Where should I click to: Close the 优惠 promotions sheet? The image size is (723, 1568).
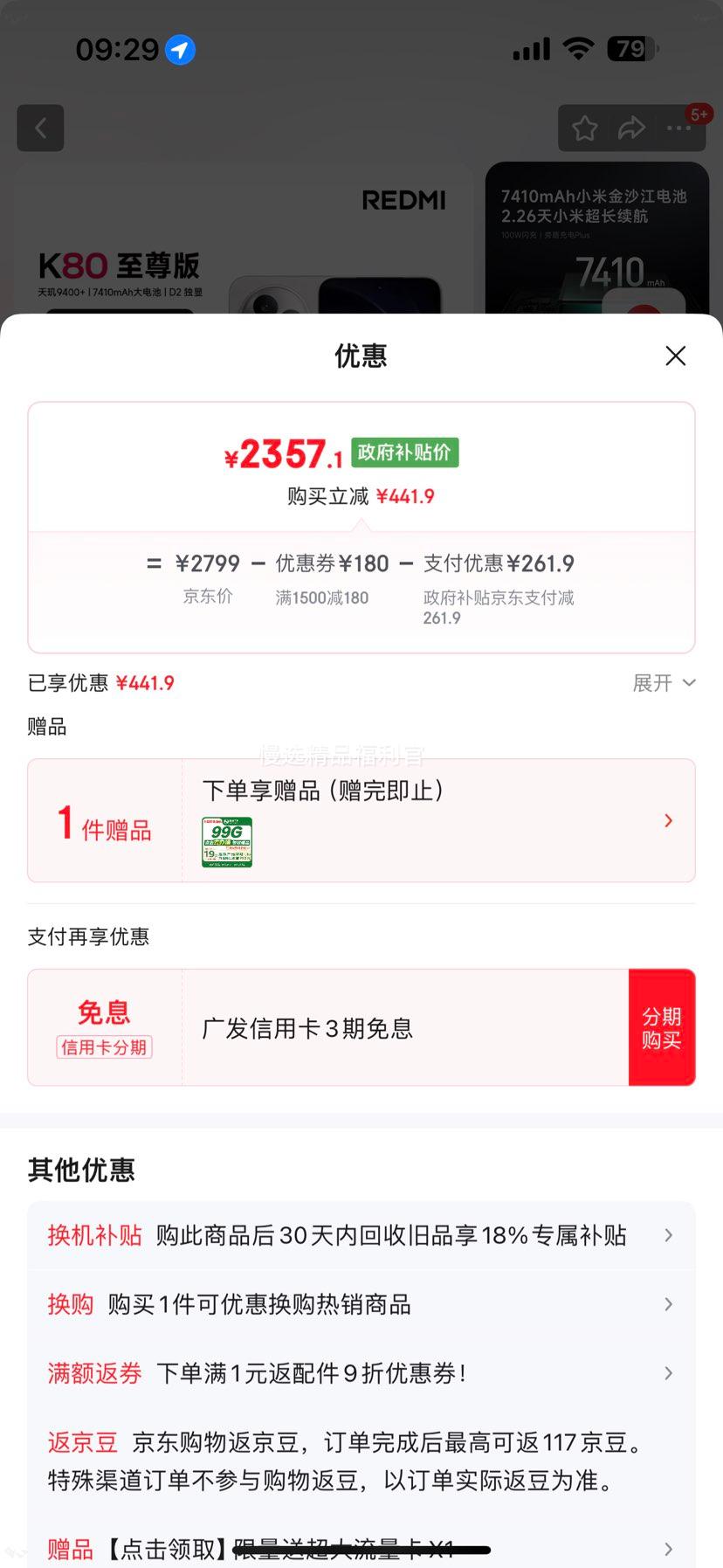coord(675,356)
